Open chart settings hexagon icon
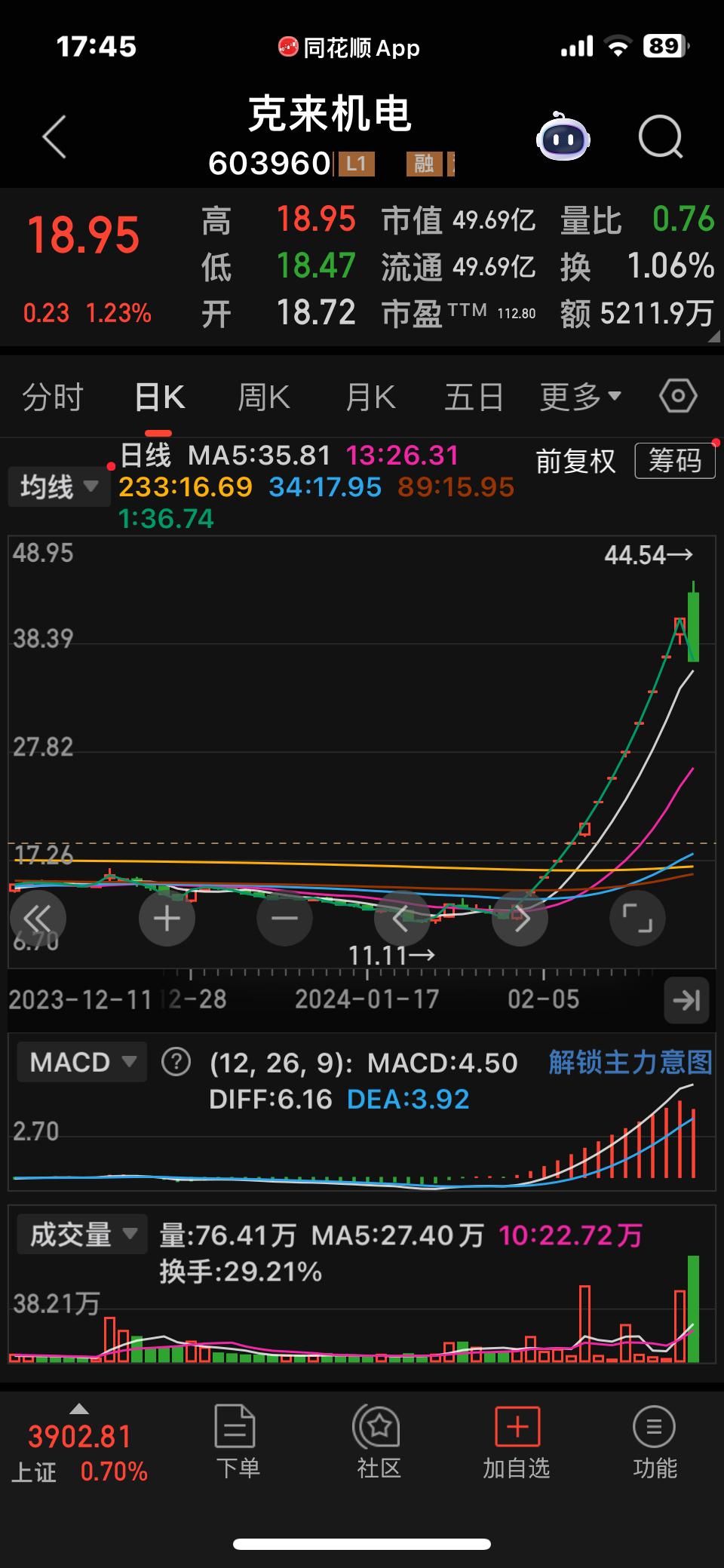 677,397
